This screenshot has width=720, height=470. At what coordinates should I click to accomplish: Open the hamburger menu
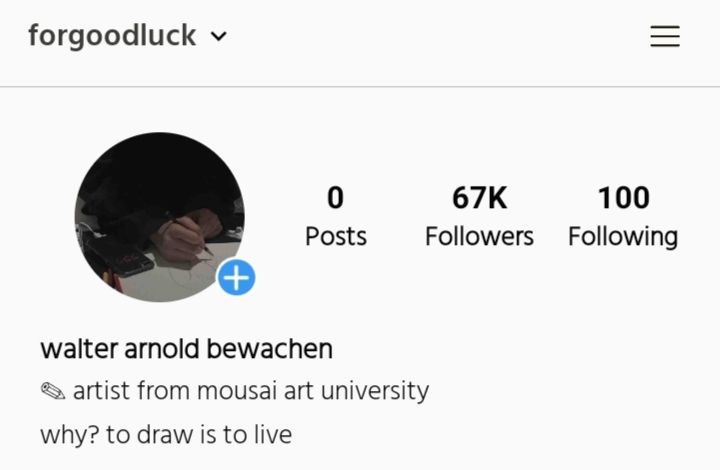(665, 37)
